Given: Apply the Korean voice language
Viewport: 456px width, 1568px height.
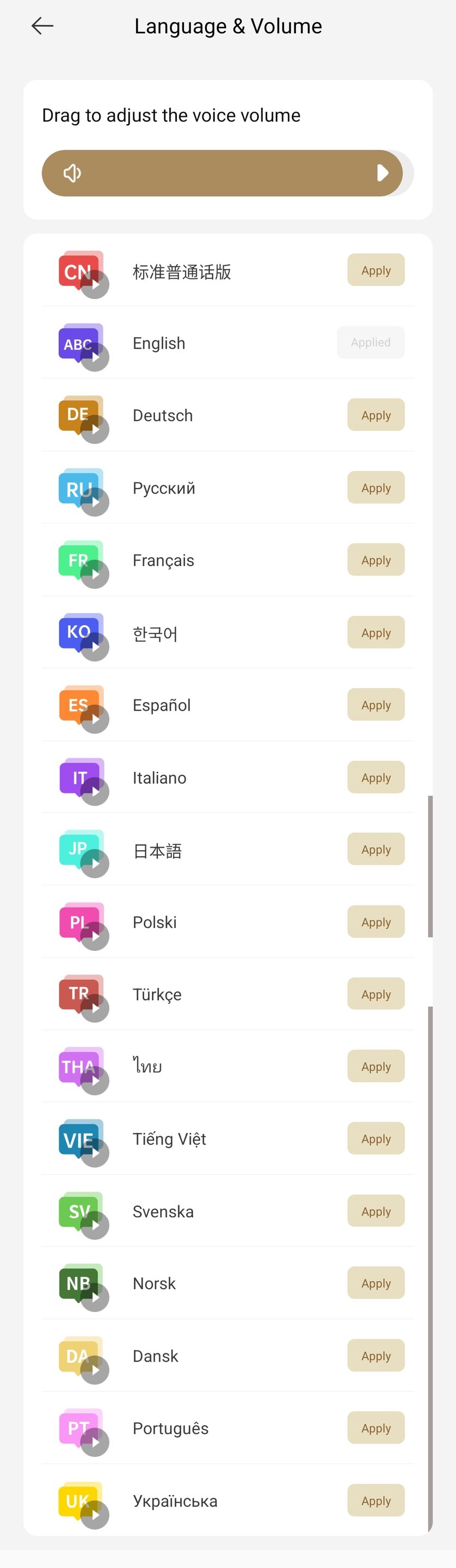Looking at the screenshot, I should [376, 632].
